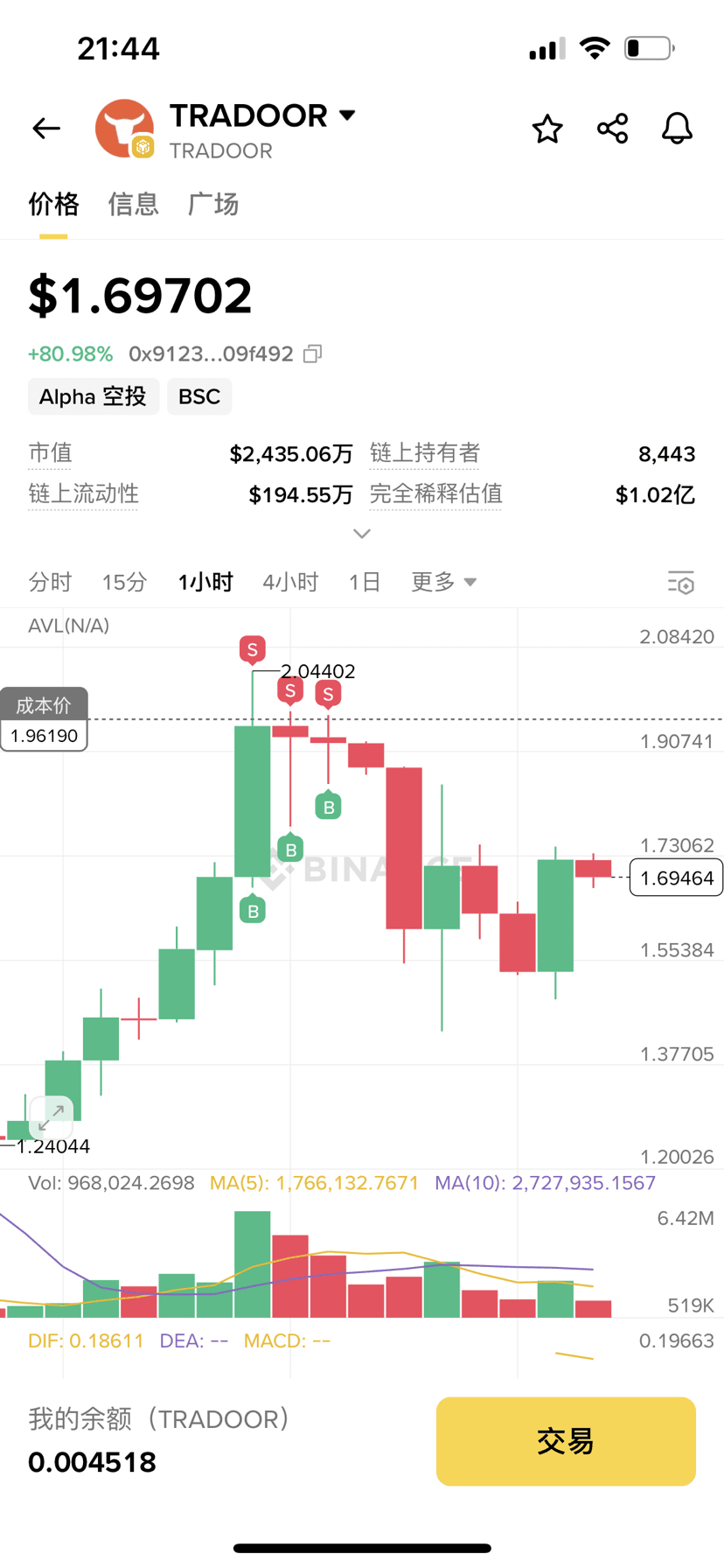Select the 1小时 chart interval
724x1568 pixels.
(x=205, y=582)
